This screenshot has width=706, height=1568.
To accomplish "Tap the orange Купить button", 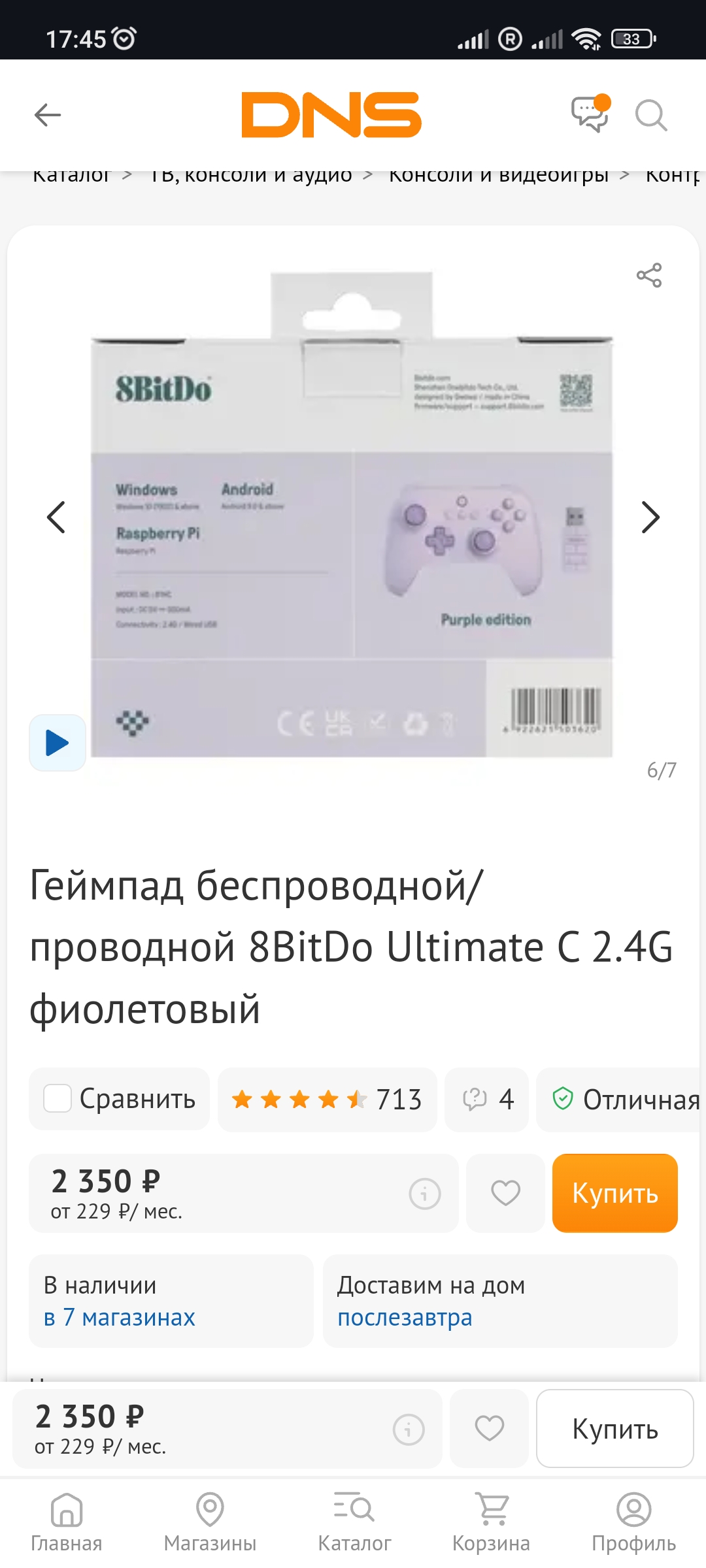I will 615,1193.
